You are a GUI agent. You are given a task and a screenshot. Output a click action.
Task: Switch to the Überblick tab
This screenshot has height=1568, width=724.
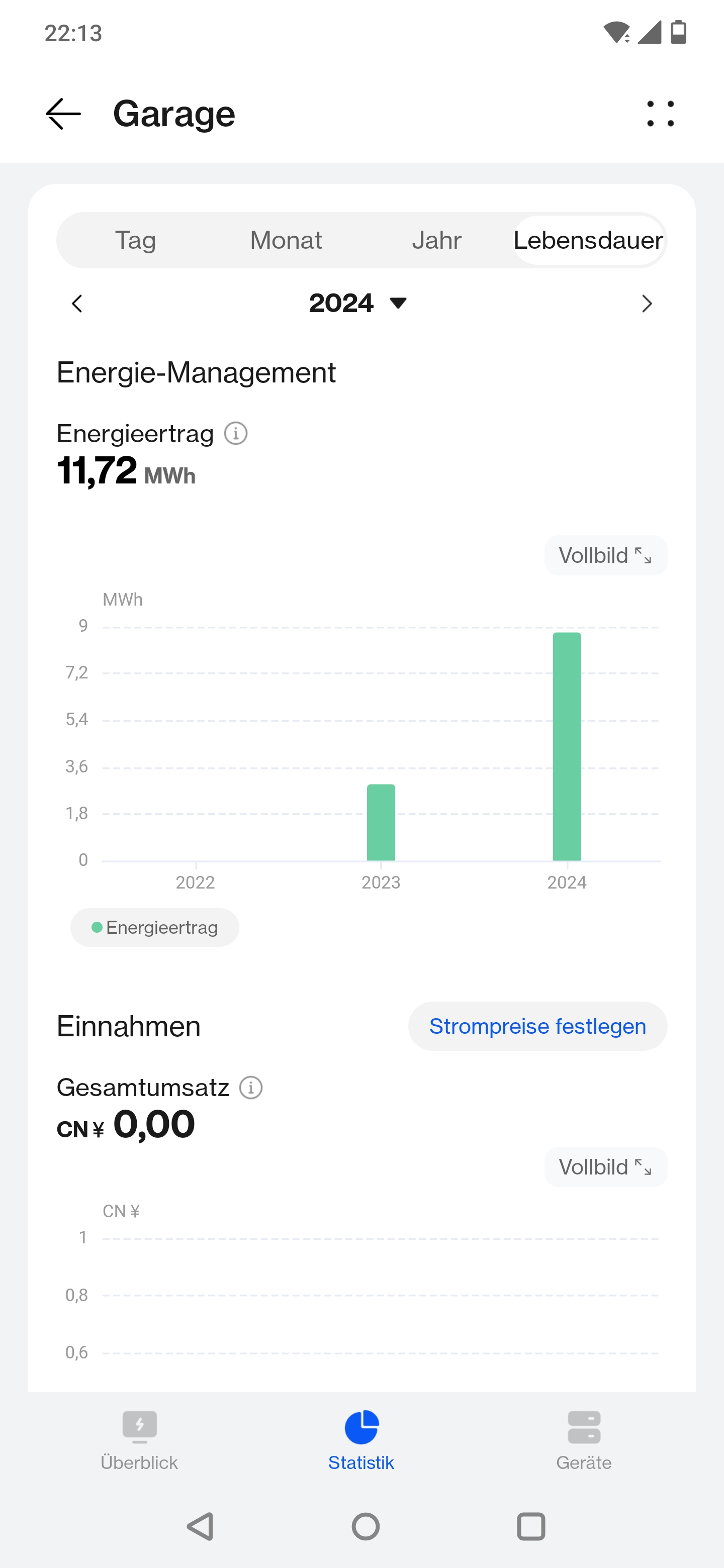pyautogui.click(x=139, y=1440)
